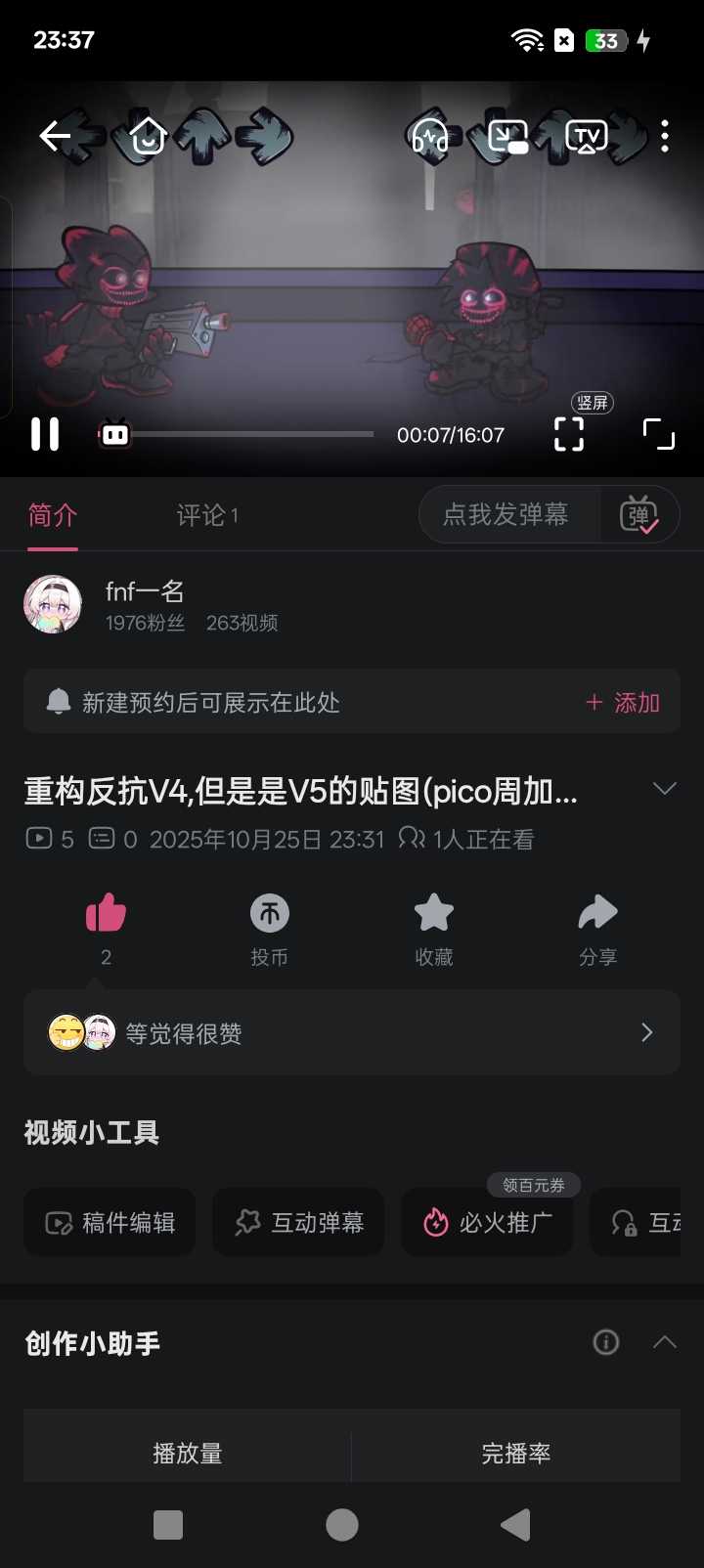Enter fullscreen video mode

659,433
